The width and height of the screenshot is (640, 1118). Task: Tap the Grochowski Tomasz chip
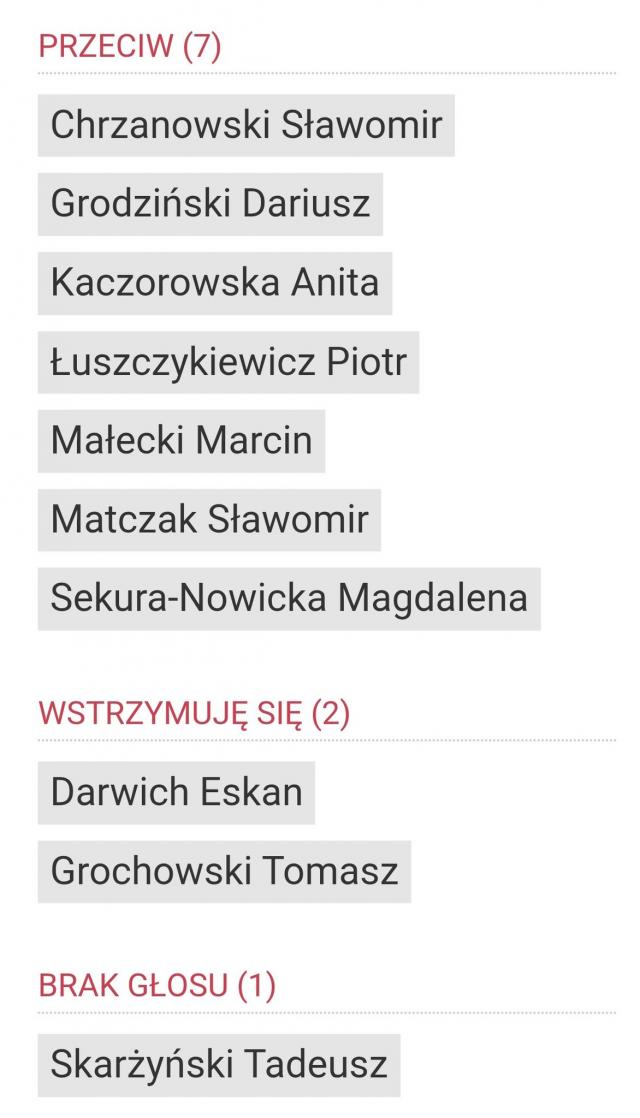coord(224,872)
